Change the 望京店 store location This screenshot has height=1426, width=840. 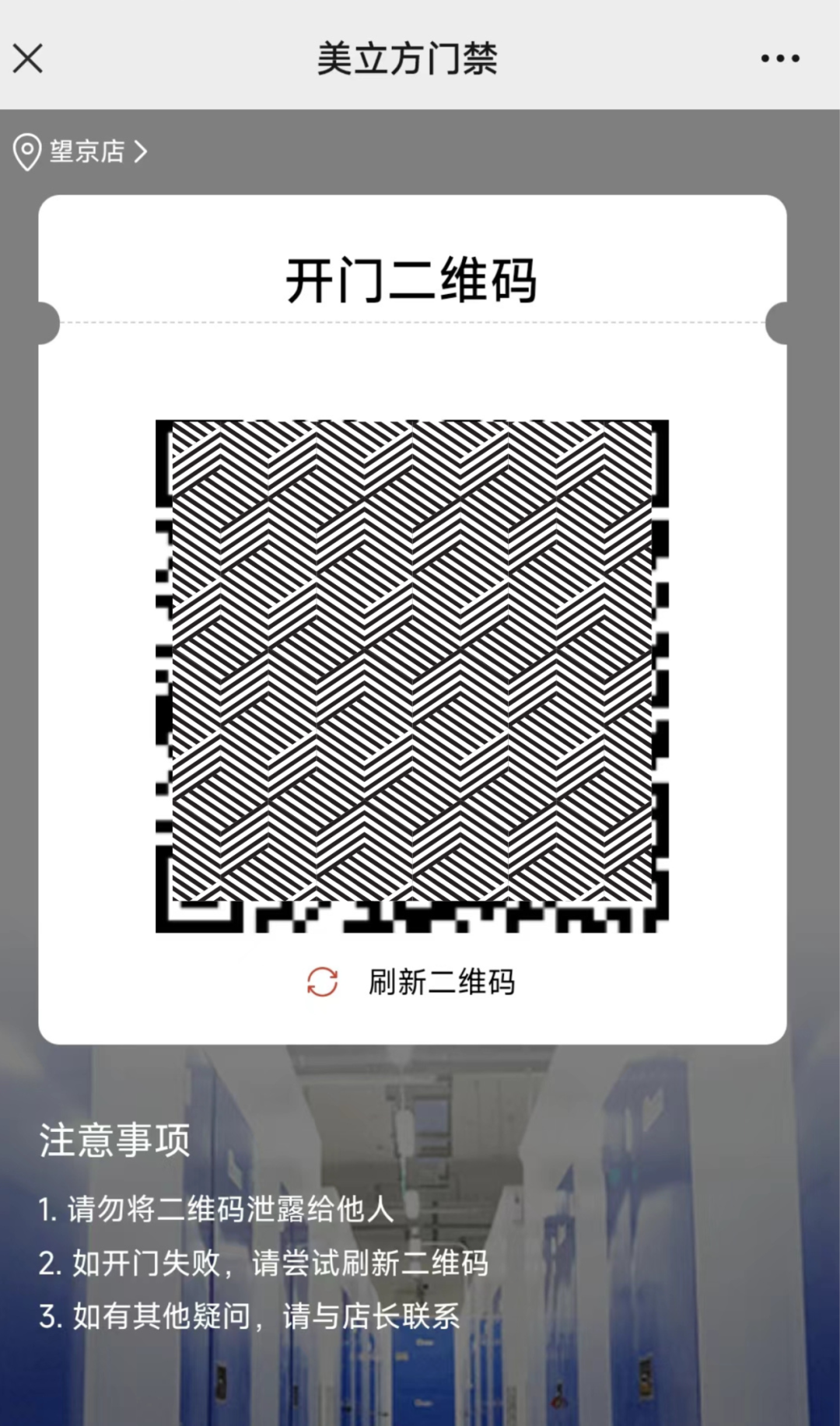(80, 151)
